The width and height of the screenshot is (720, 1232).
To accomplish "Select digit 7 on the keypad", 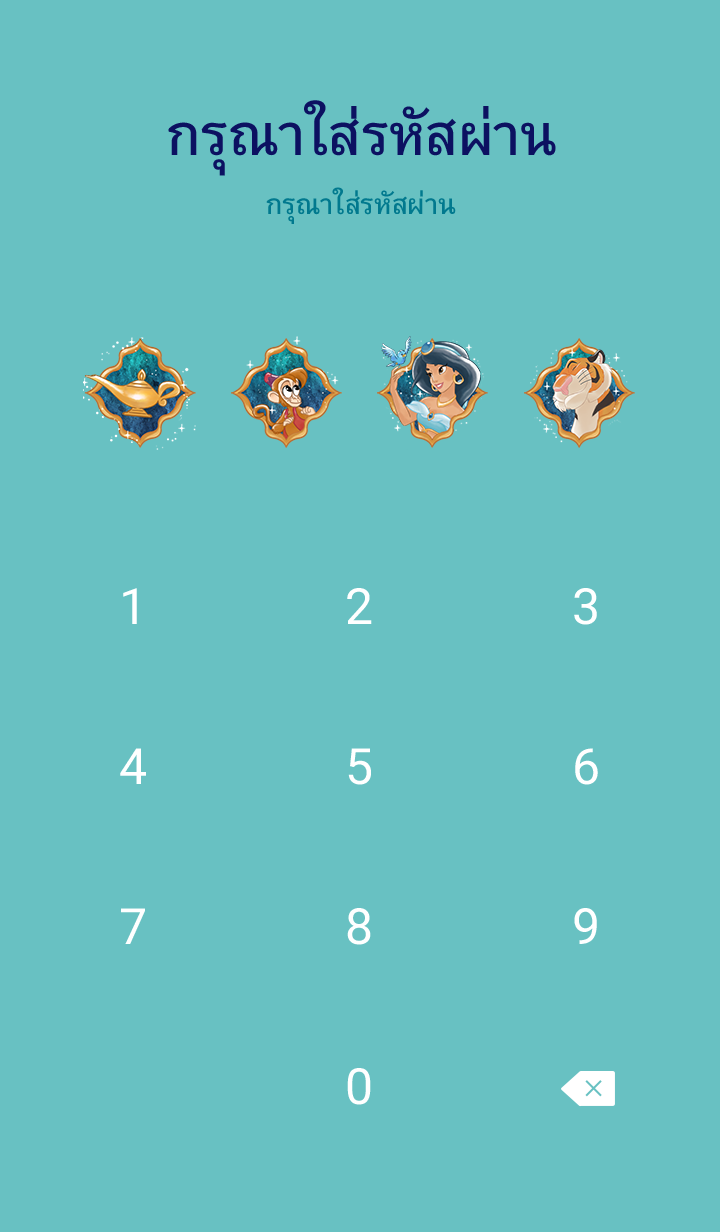I will point(132,927).
